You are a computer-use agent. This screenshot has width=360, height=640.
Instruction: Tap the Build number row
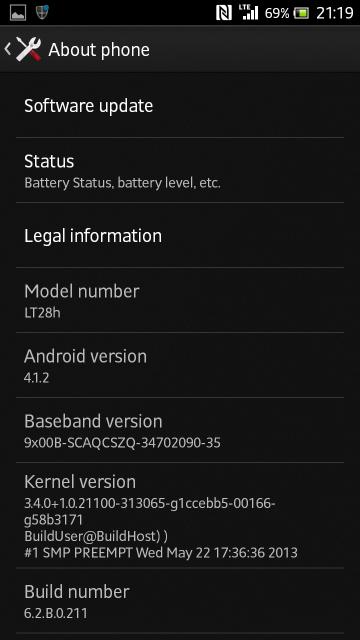tap(180, 600)
